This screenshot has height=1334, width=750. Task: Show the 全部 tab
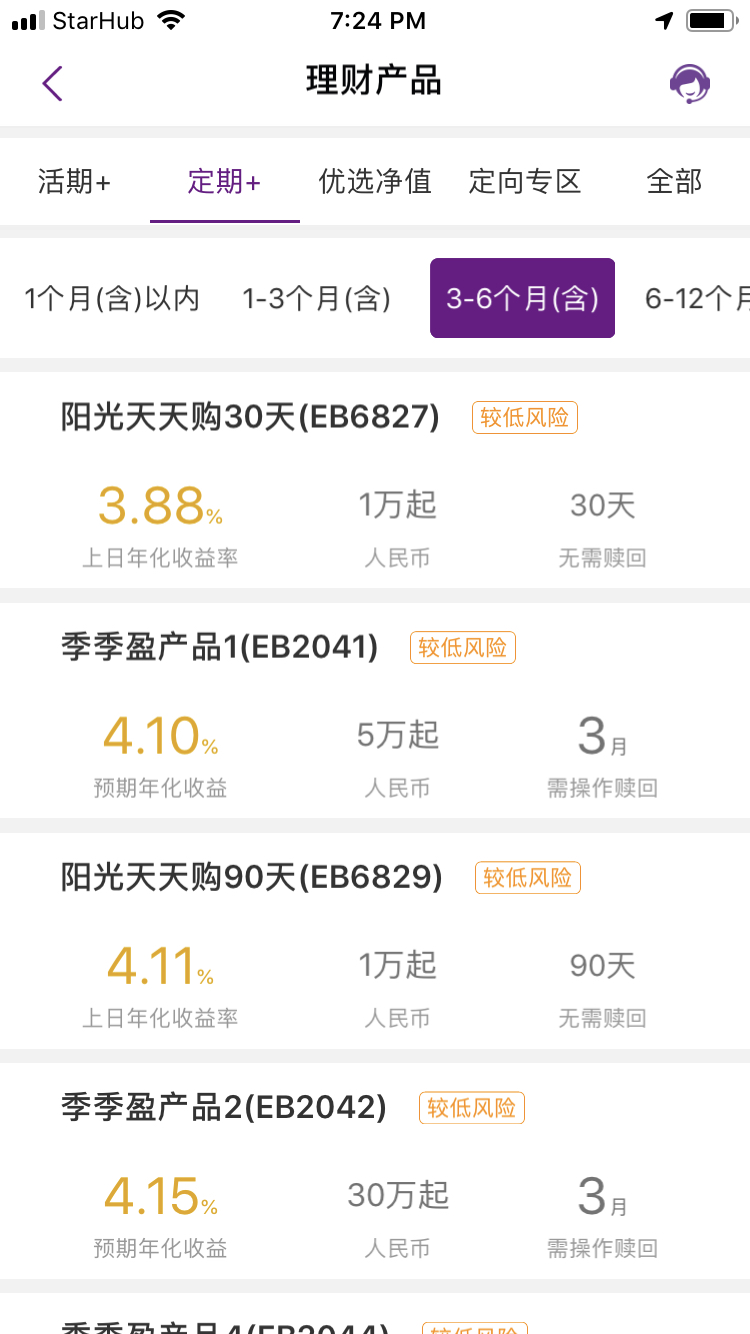675,181
